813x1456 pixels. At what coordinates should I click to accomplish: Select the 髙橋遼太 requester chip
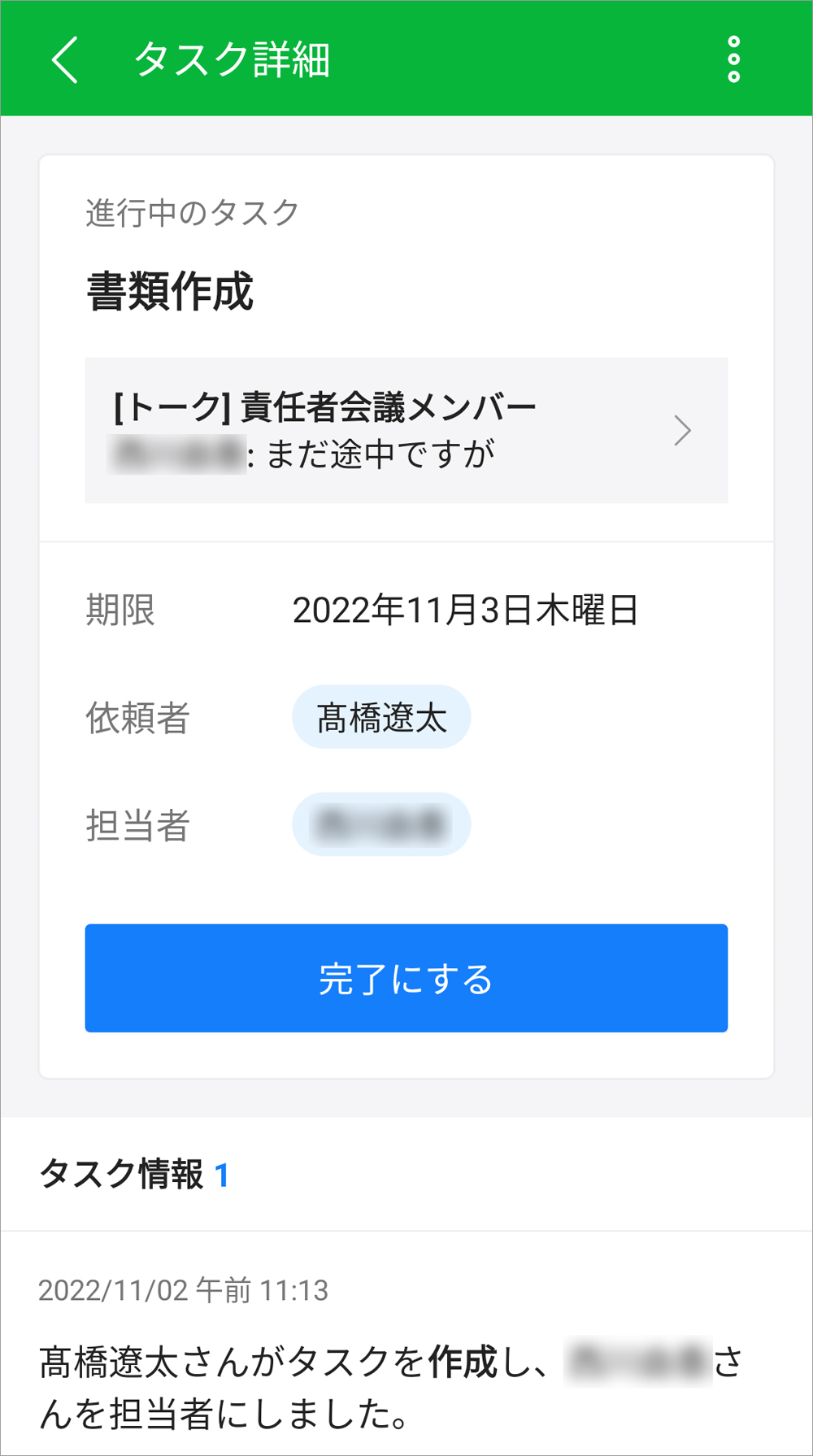point(381,717)
